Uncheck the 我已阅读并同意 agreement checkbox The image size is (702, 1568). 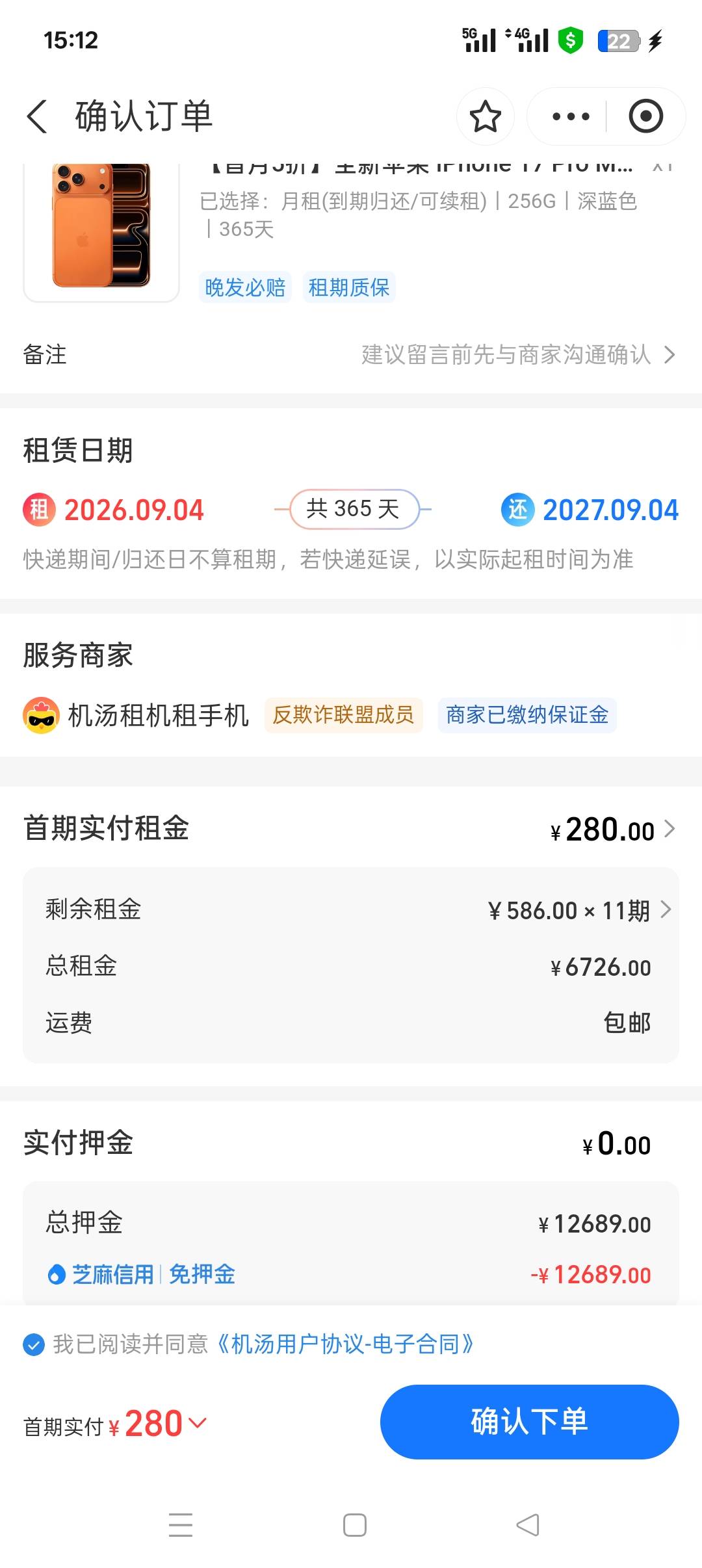[x=34, y=1344]
